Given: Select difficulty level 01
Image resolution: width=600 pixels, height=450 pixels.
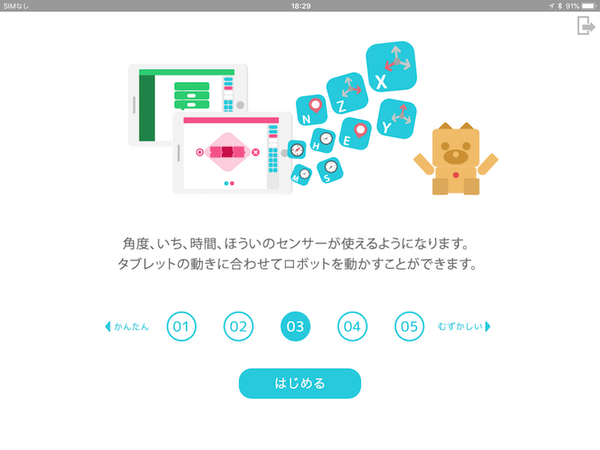Looking at the screenshot, I should pyautogui.click(x=181, y=326).
